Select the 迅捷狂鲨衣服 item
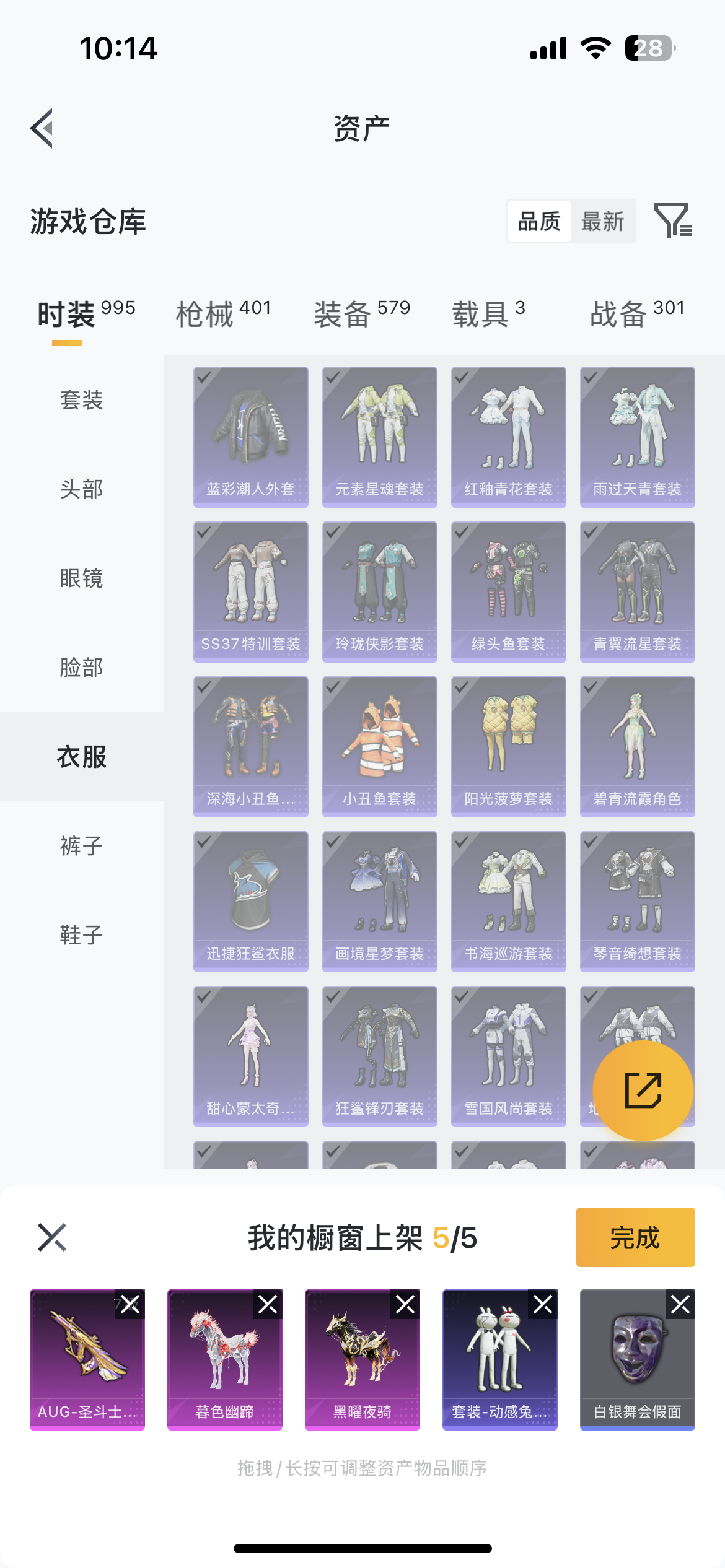Viewport: 725px width, 1568px height. 251,901
